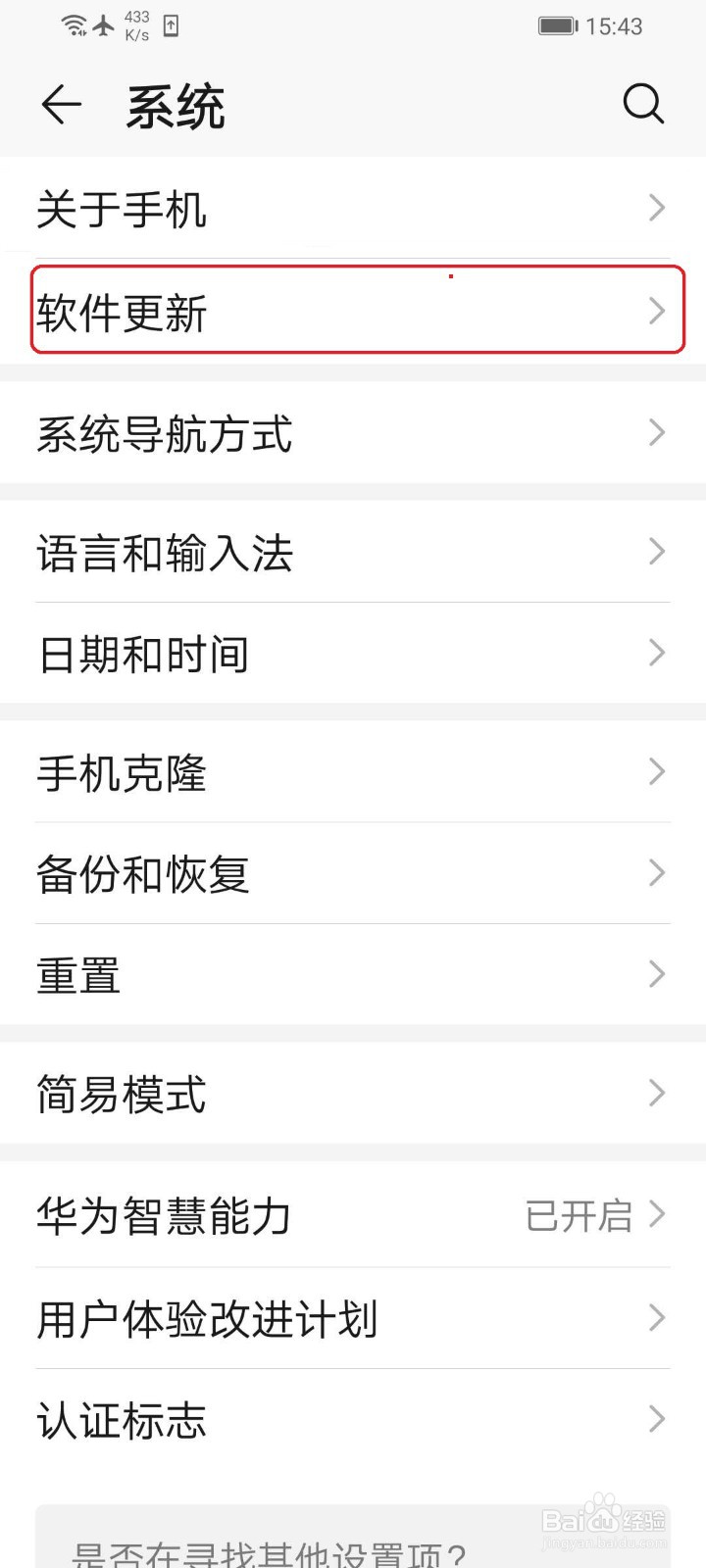The height and width of the screenshot is (1568, 706).
Task: Tap the back arrow to leave 系统 page
Action: coord(62,105)
